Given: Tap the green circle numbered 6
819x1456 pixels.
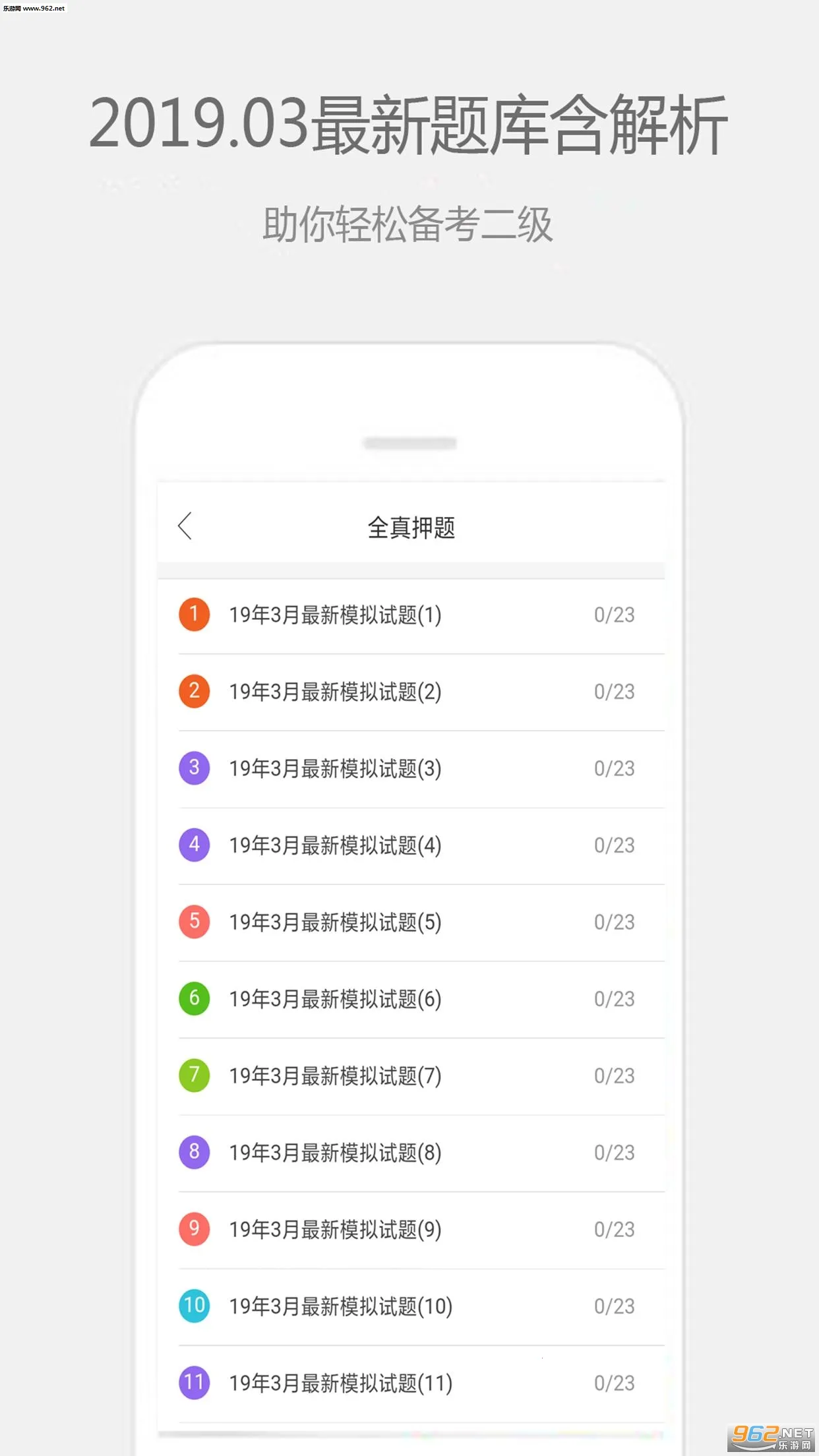Looking at the screenshot, I should click(194, 999).
